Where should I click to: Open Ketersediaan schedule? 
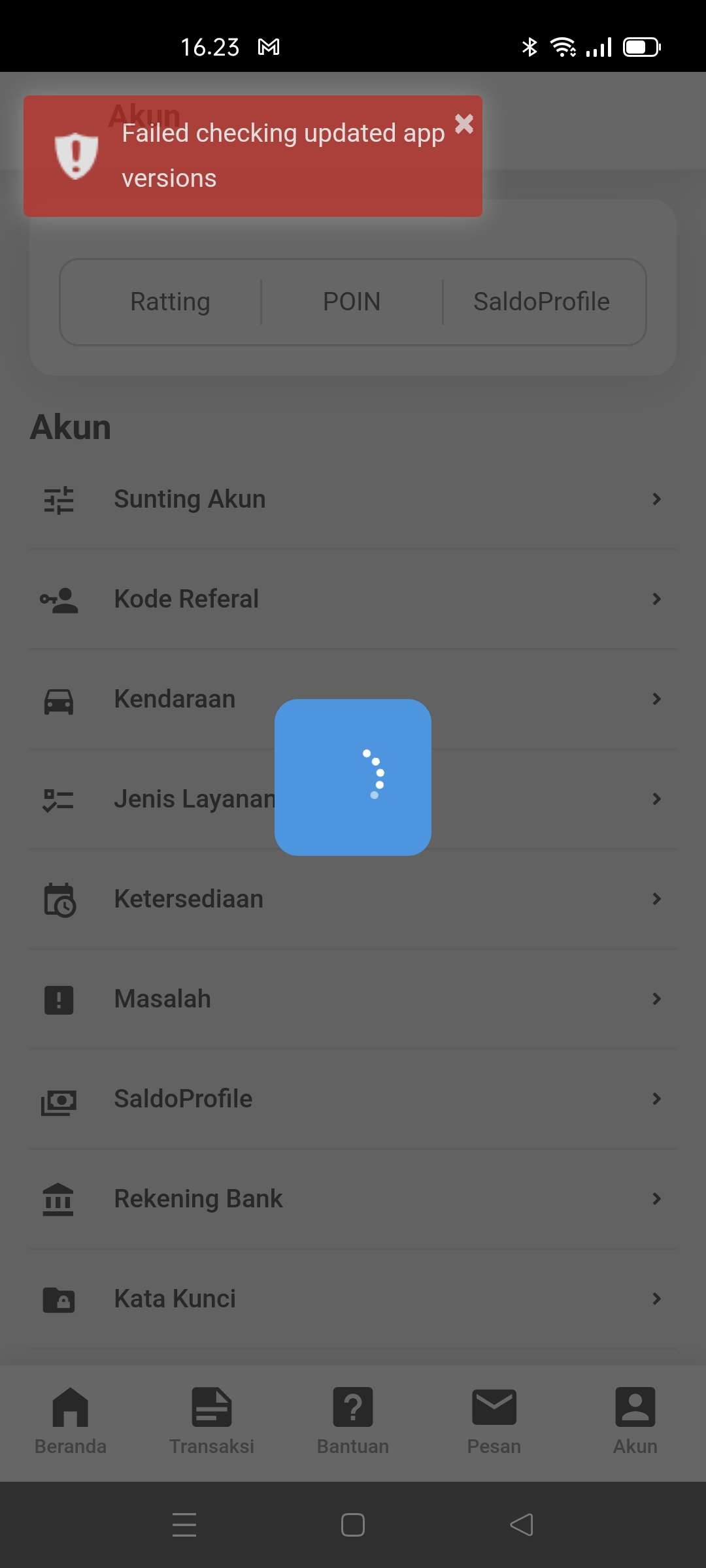coord(353,900)
